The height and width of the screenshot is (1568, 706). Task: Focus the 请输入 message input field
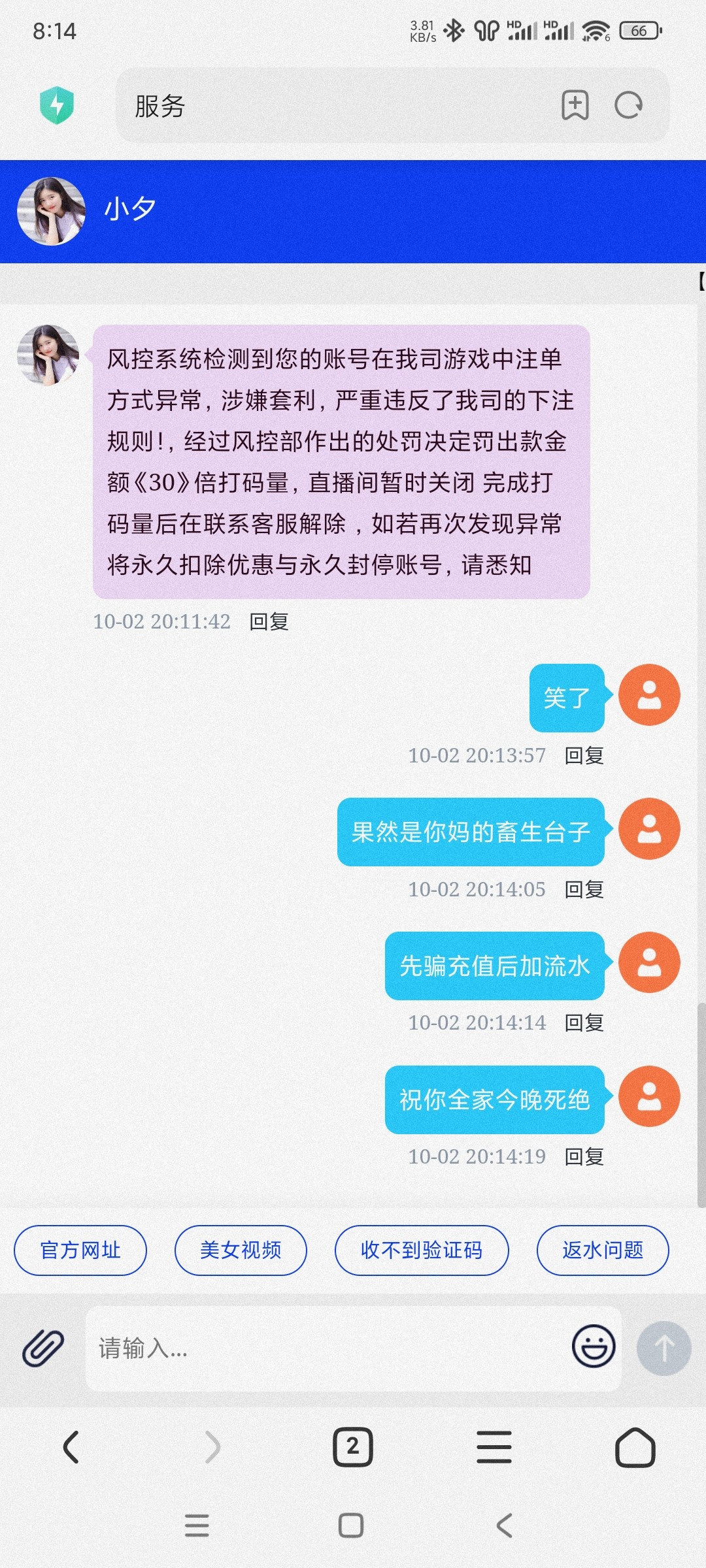point(327,1348)
